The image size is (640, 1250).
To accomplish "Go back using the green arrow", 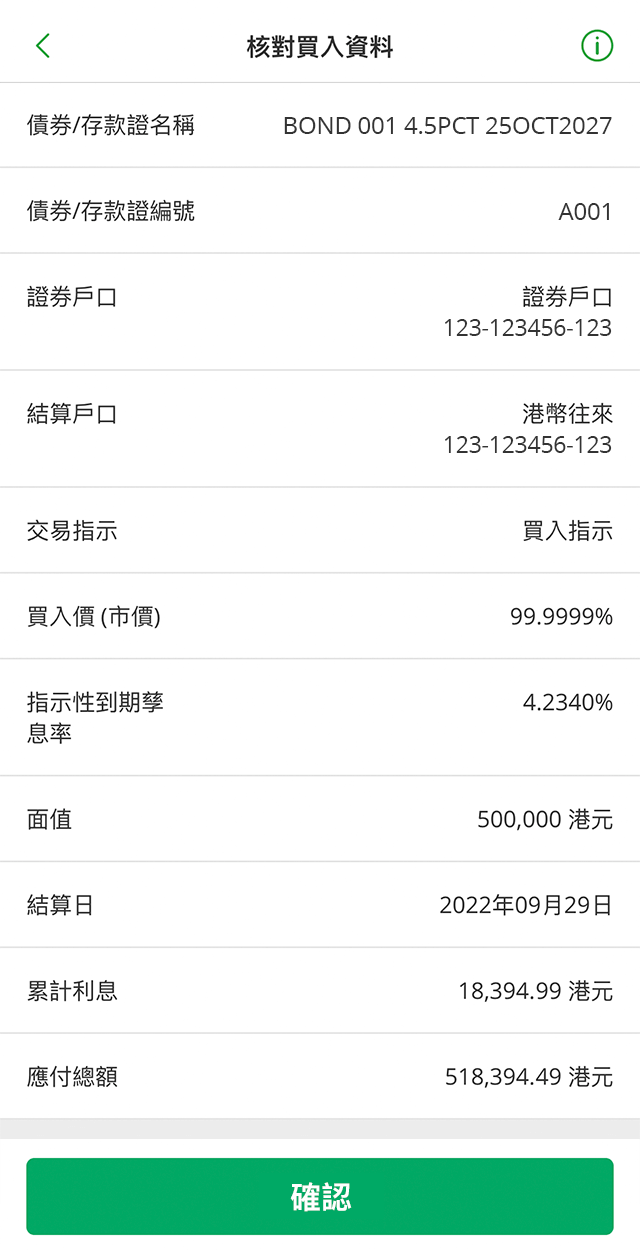I will coord(42,45).
